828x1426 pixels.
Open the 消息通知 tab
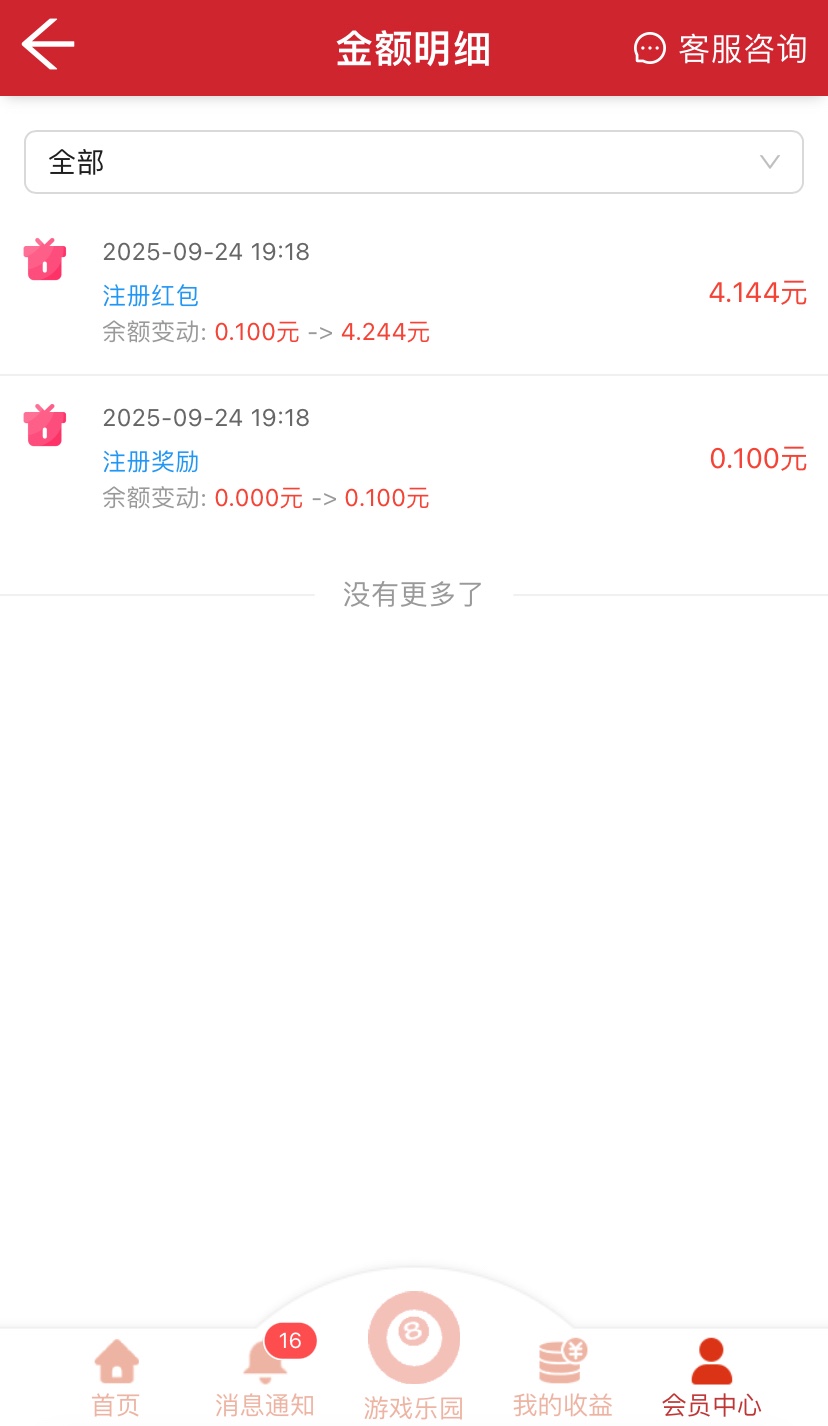click(265, 1378)
